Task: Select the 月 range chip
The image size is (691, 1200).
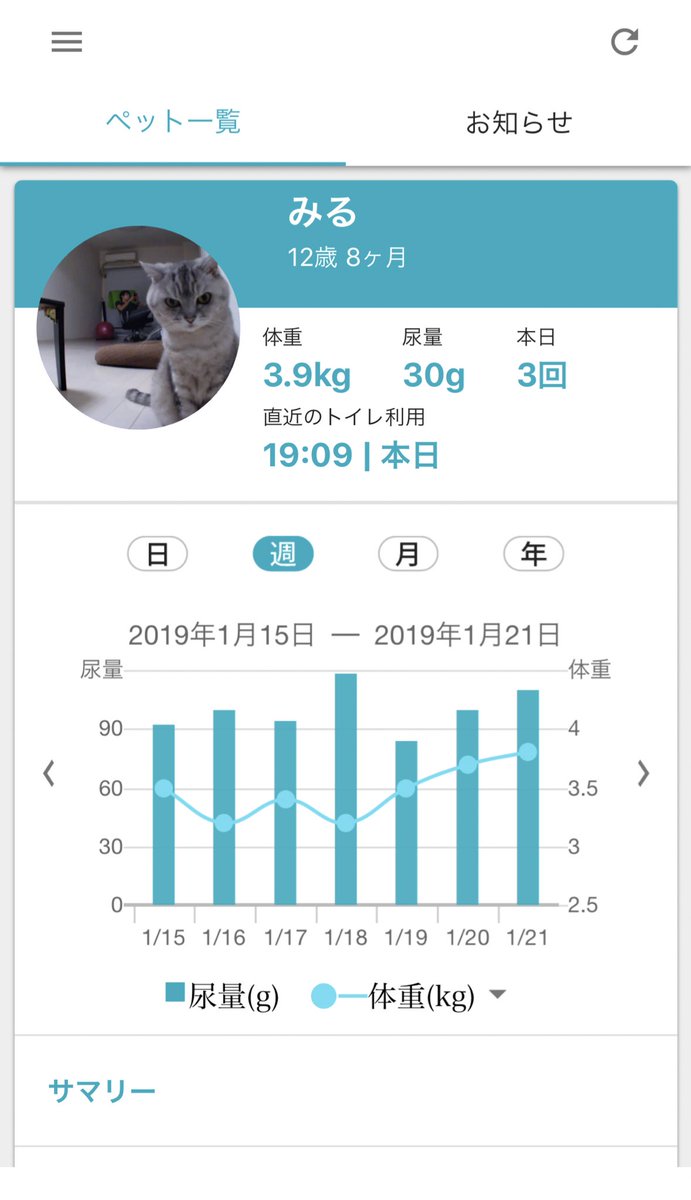Action: point(408,554)
